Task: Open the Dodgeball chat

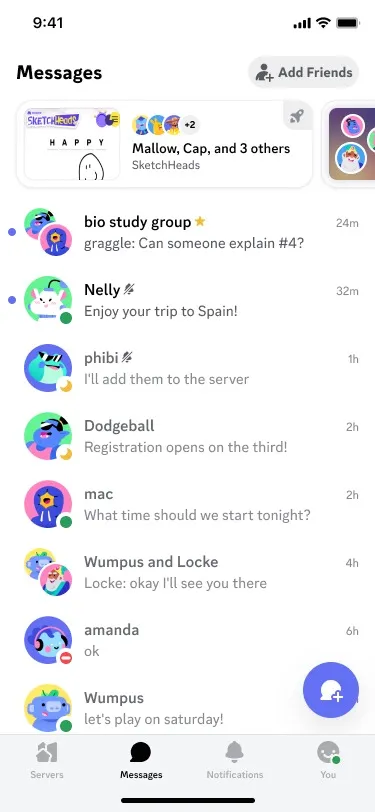Action: click(188, 436)
